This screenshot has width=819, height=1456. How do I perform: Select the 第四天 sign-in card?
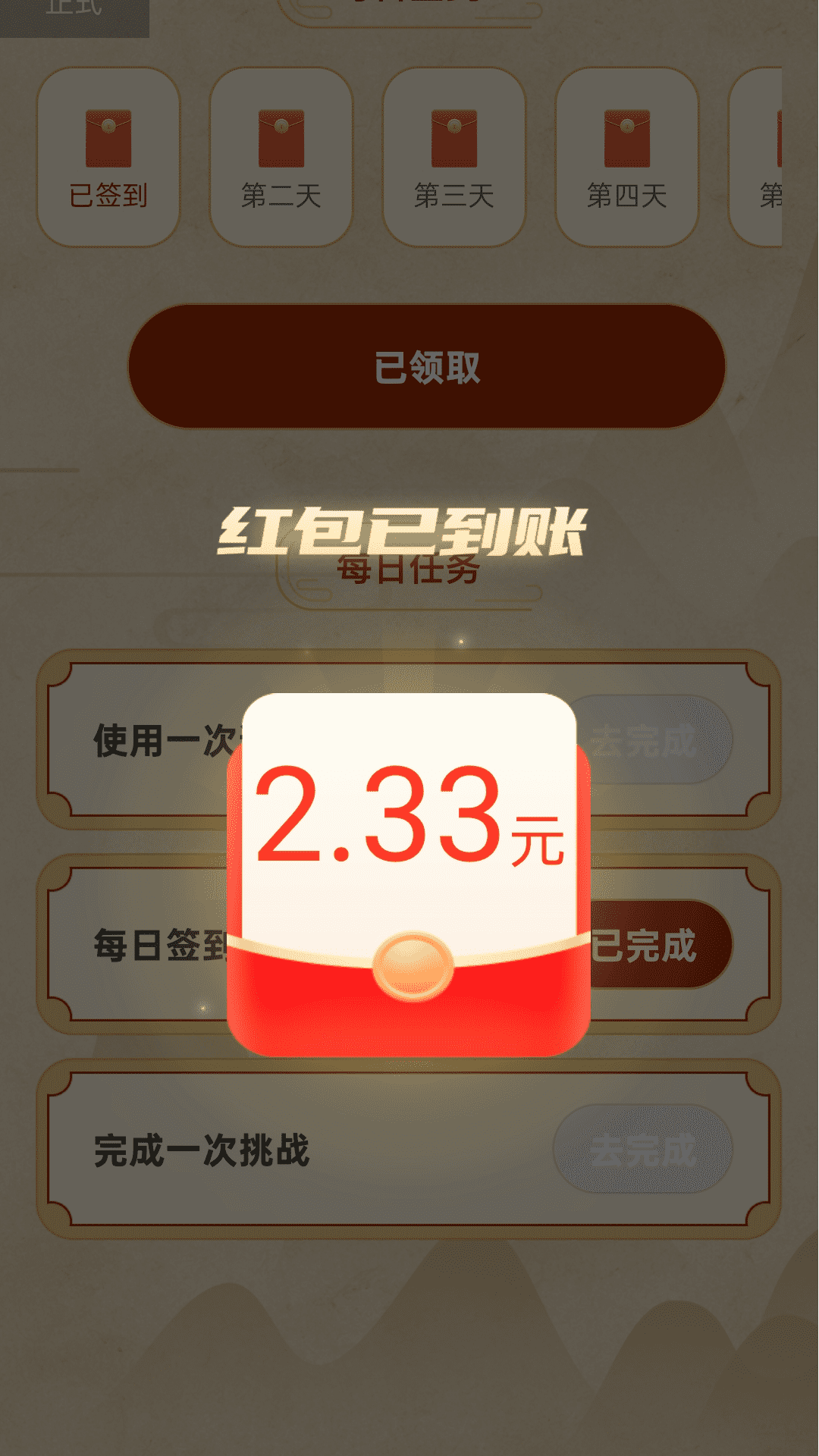[627, 157]
